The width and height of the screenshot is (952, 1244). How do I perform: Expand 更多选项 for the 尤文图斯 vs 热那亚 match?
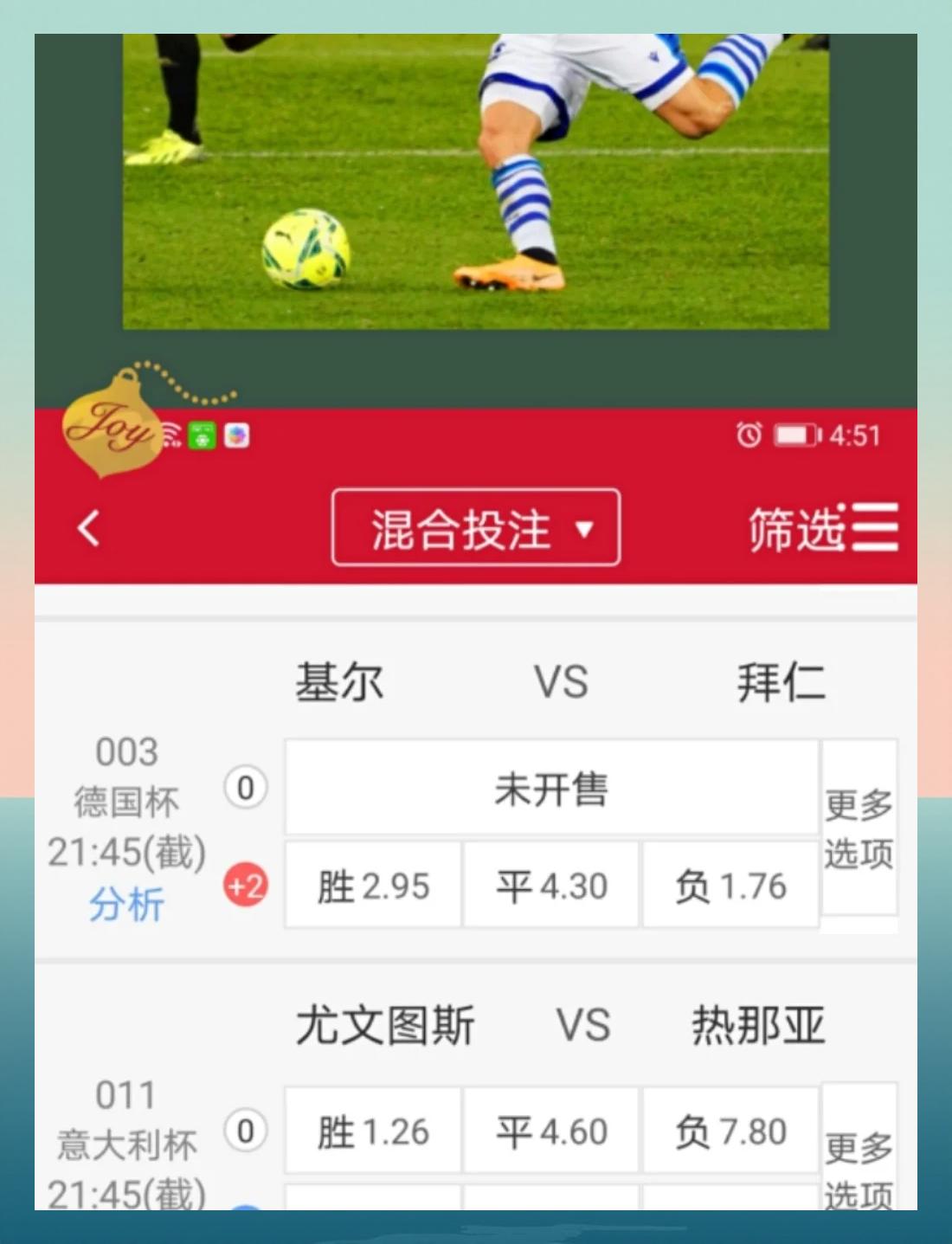click(859, 1166)
